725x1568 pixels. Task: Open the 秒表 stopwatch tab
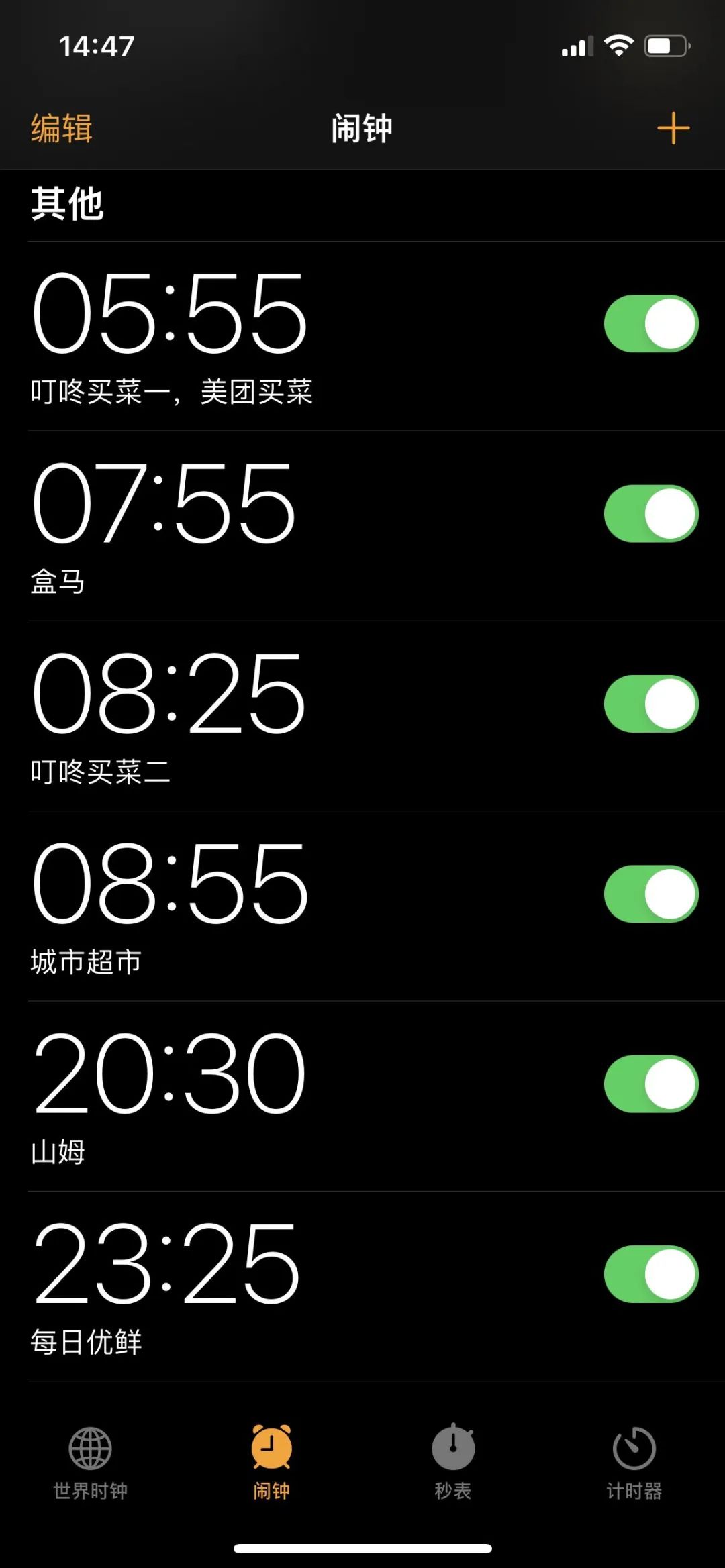coord(453,1463)
